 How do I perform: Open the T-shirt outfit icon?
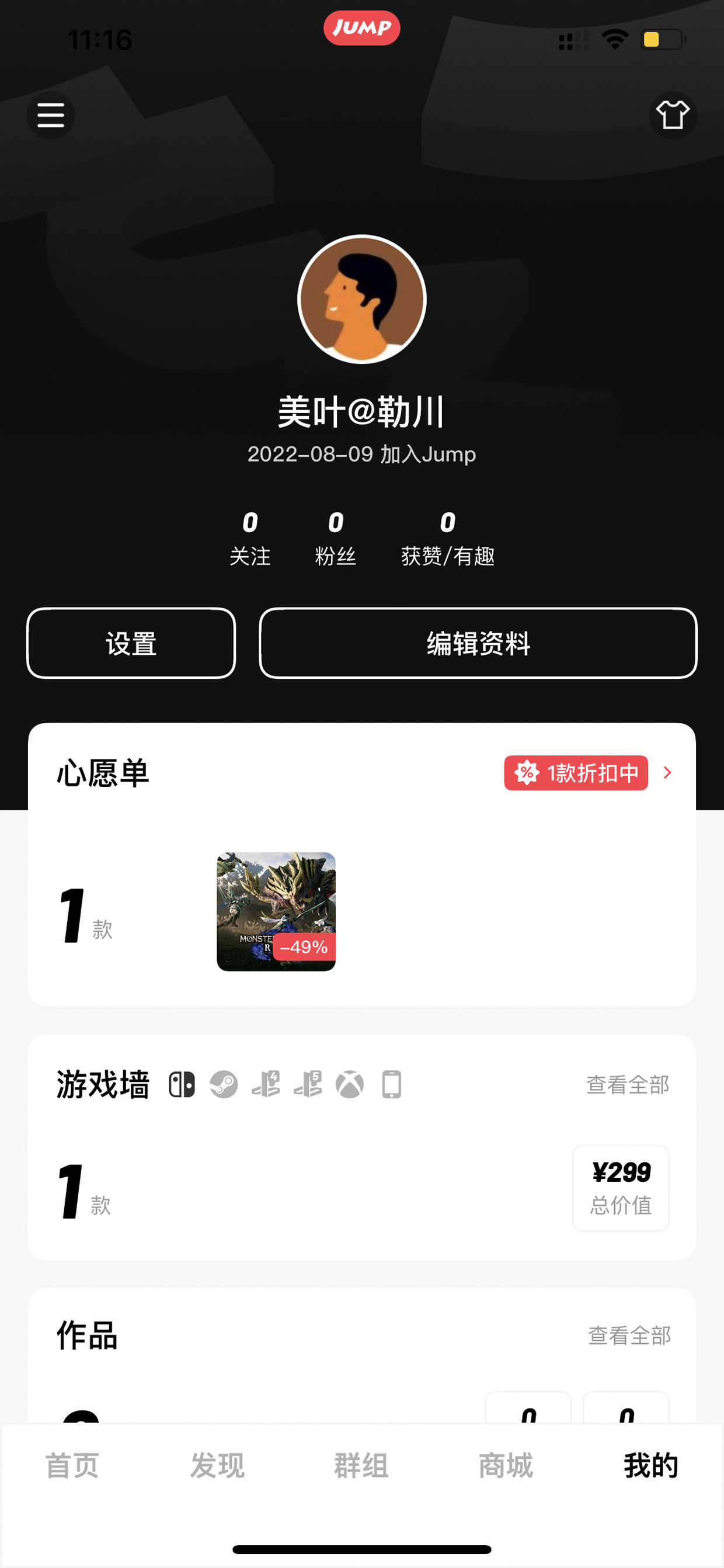pos(672,115)
